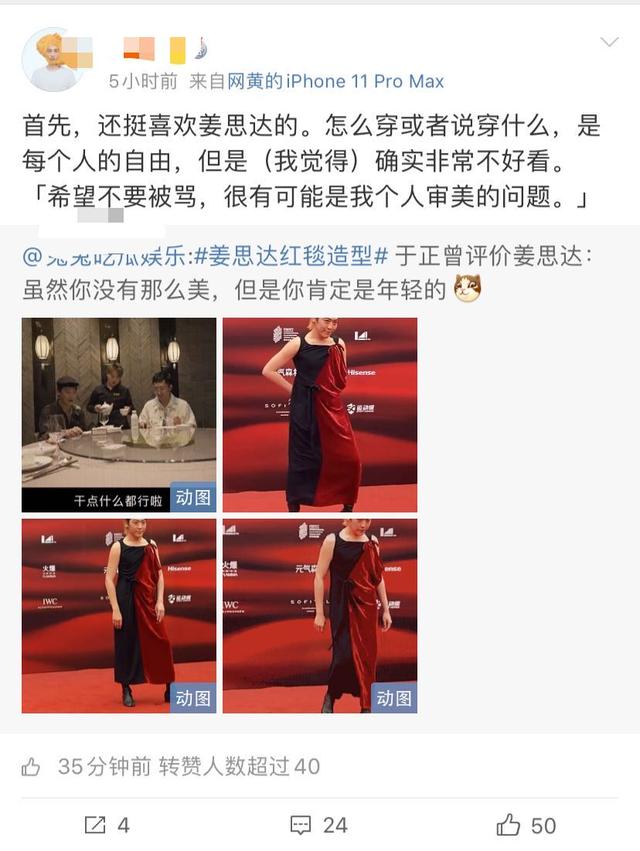640x851 pixels.
Task: Repost this Weibo post
Action: tap(107, 825)
